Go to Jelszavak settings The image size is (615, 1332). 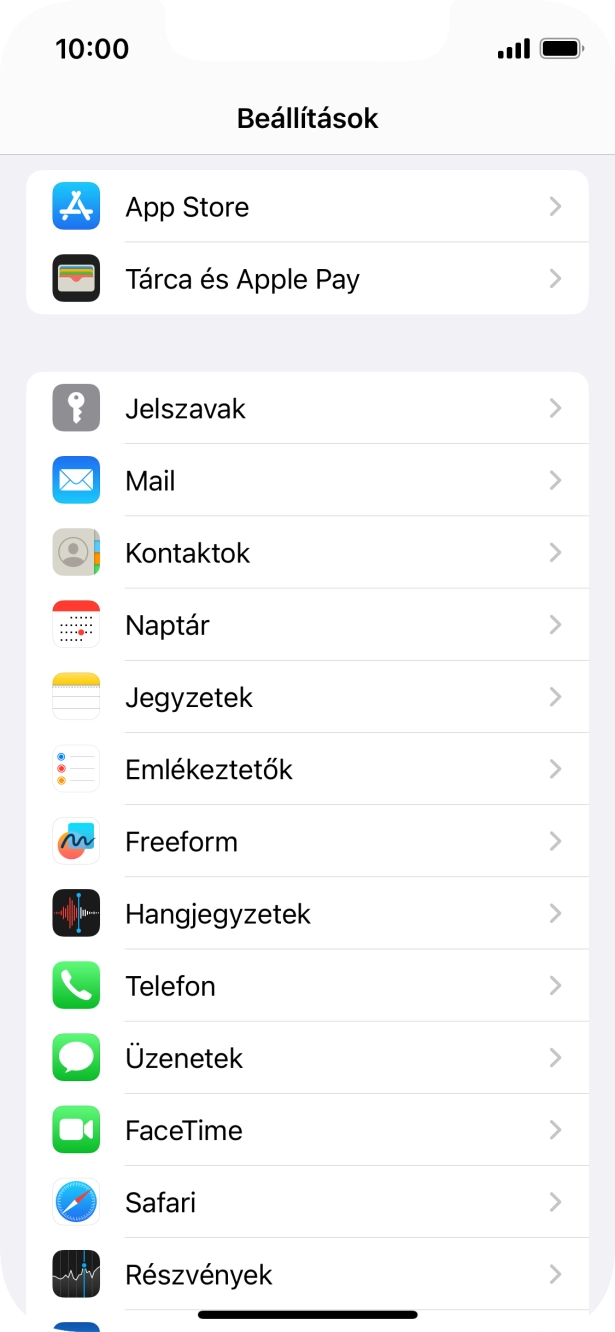point(307,409)
